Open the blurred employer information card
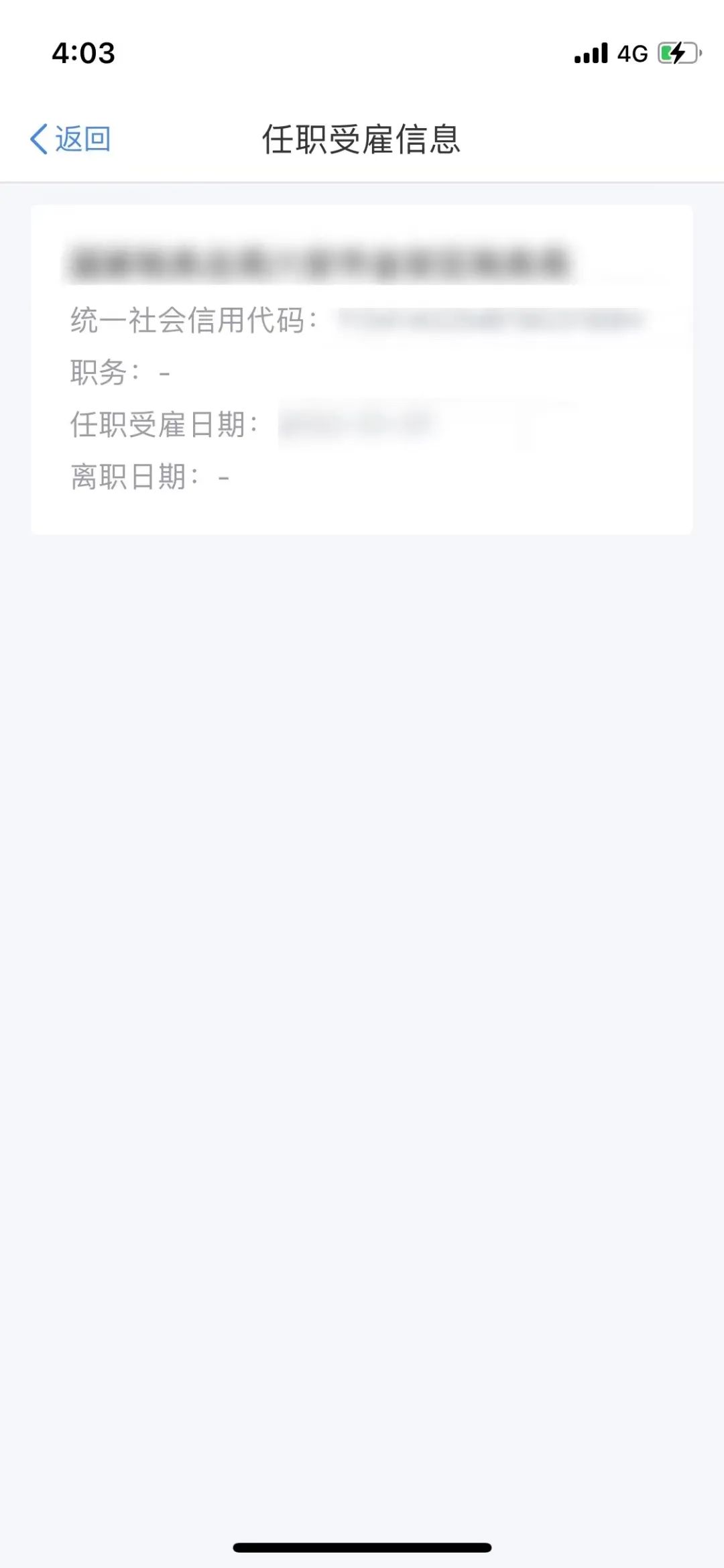The image size is (724, 1568). pos(361,370)
